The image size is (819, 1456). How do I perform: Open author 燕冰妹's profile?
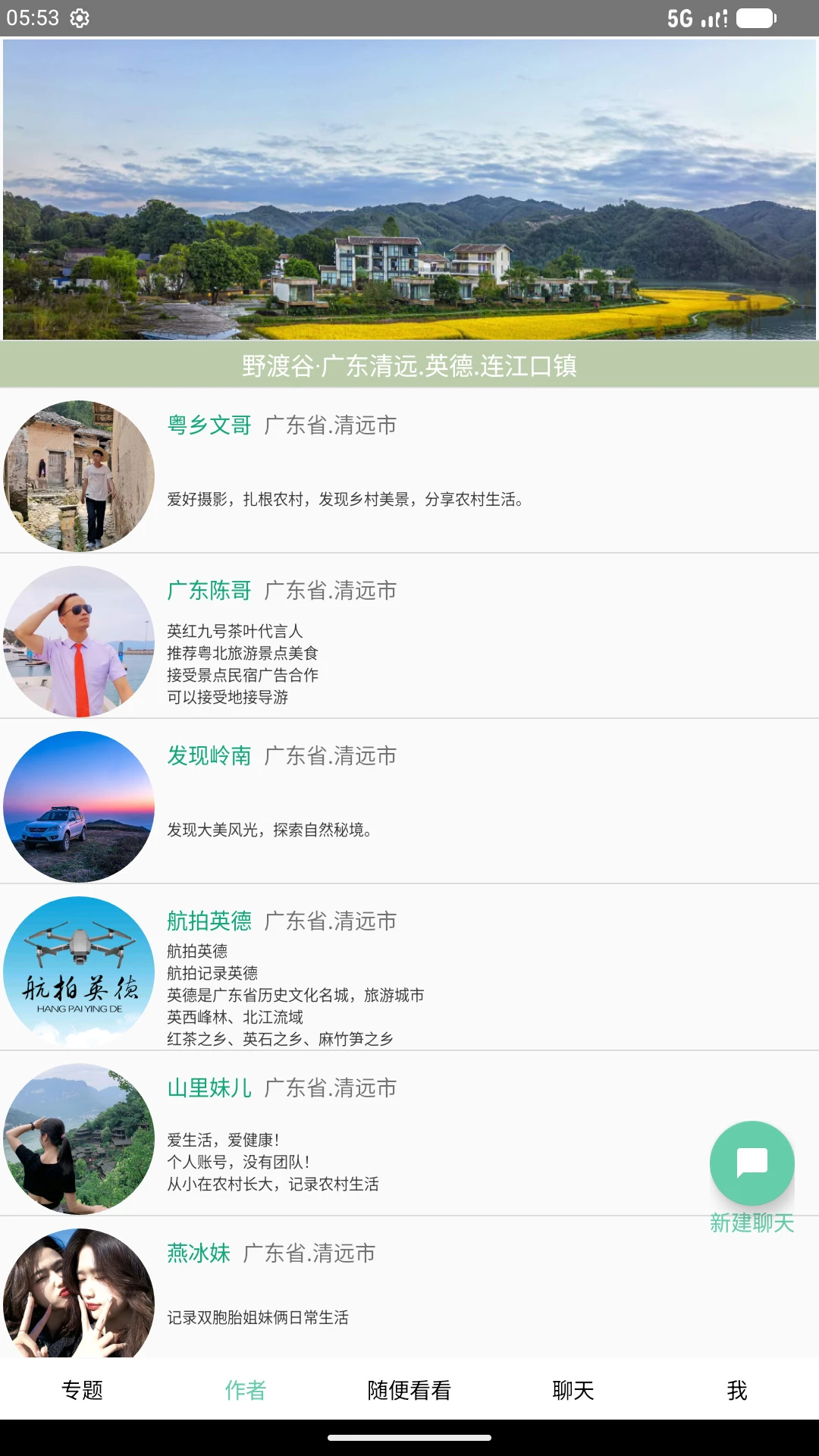click(x=409, y=1288)
